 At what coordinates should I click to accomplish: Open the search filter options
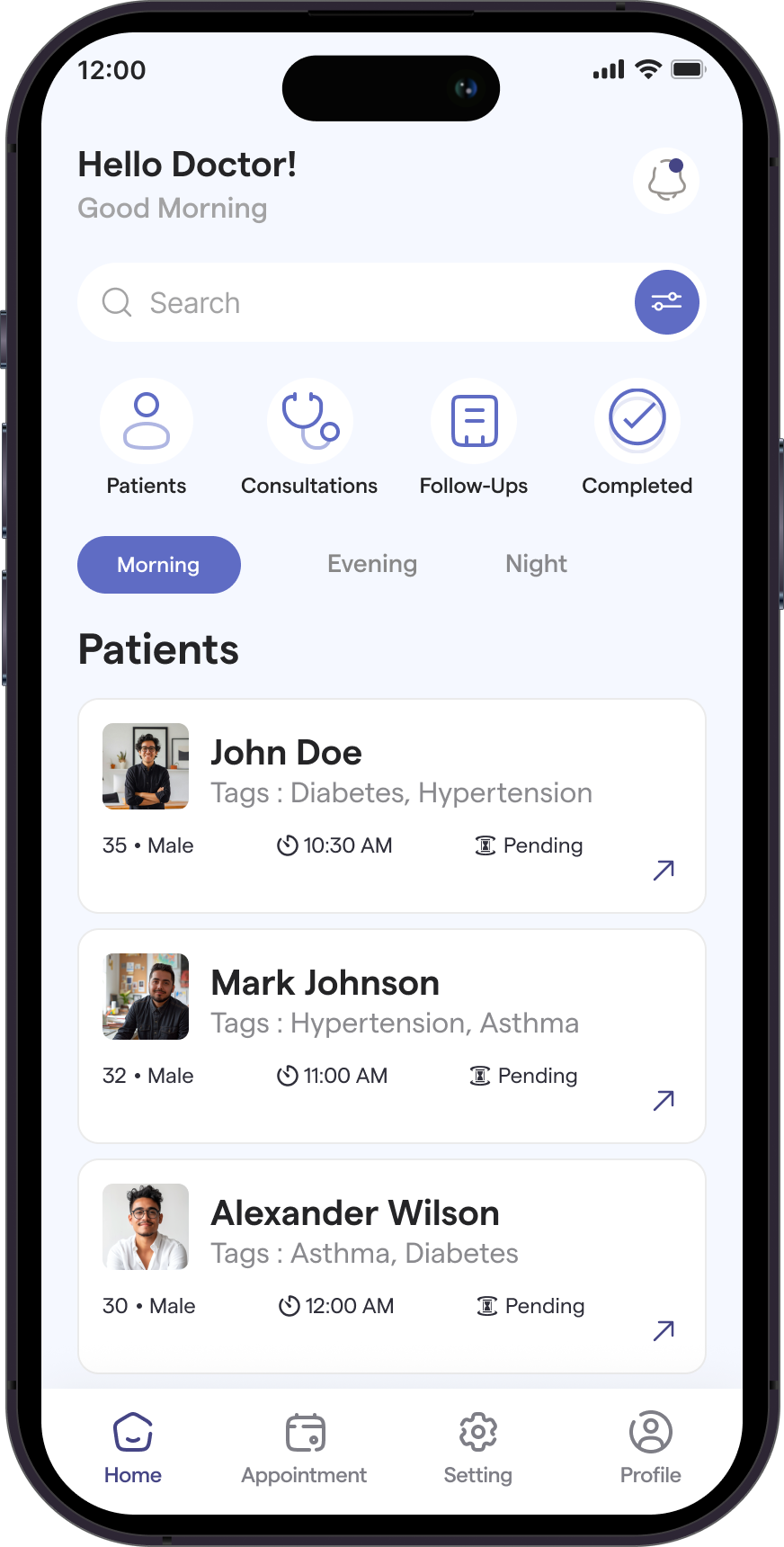point(666,302)
